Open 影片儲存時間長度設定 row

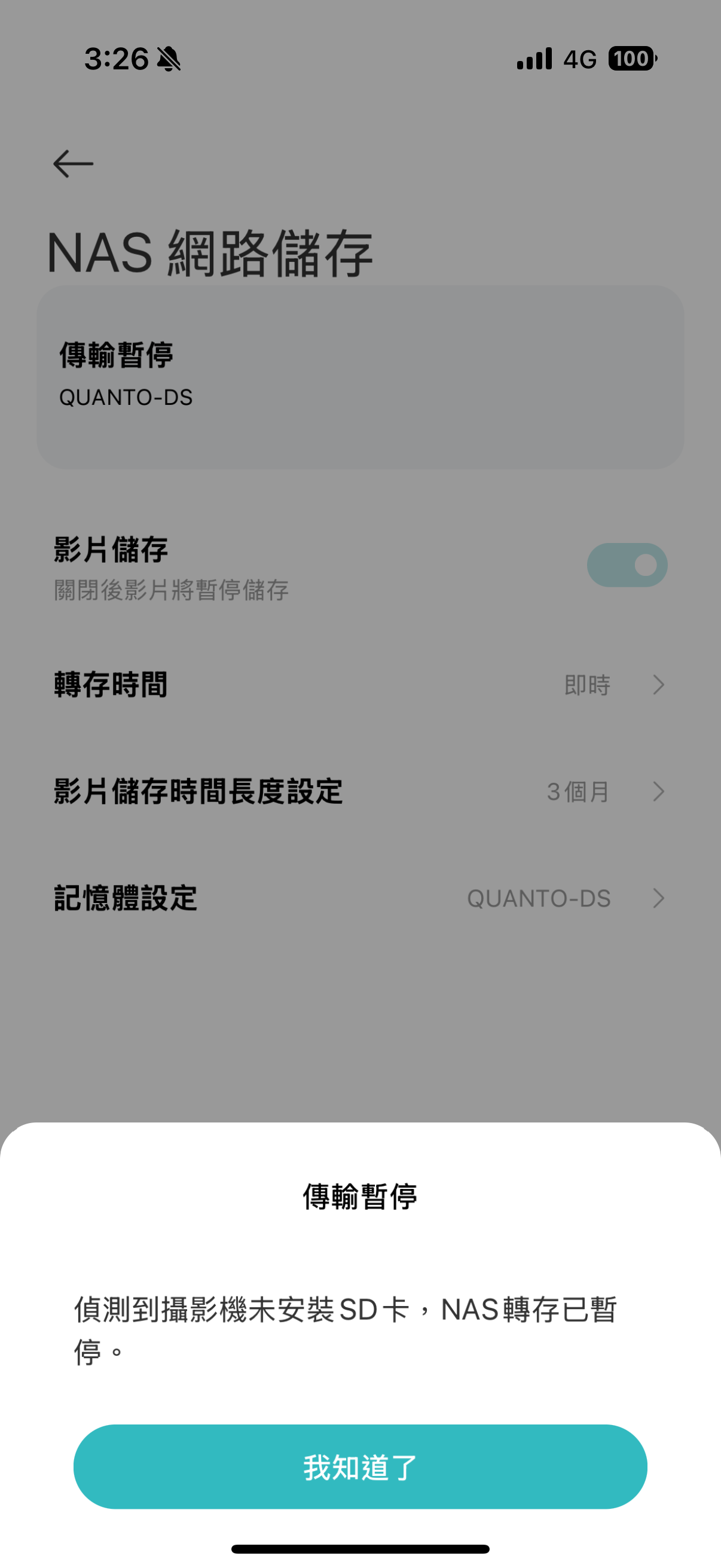pyautogui.click(x=360, y=791)
